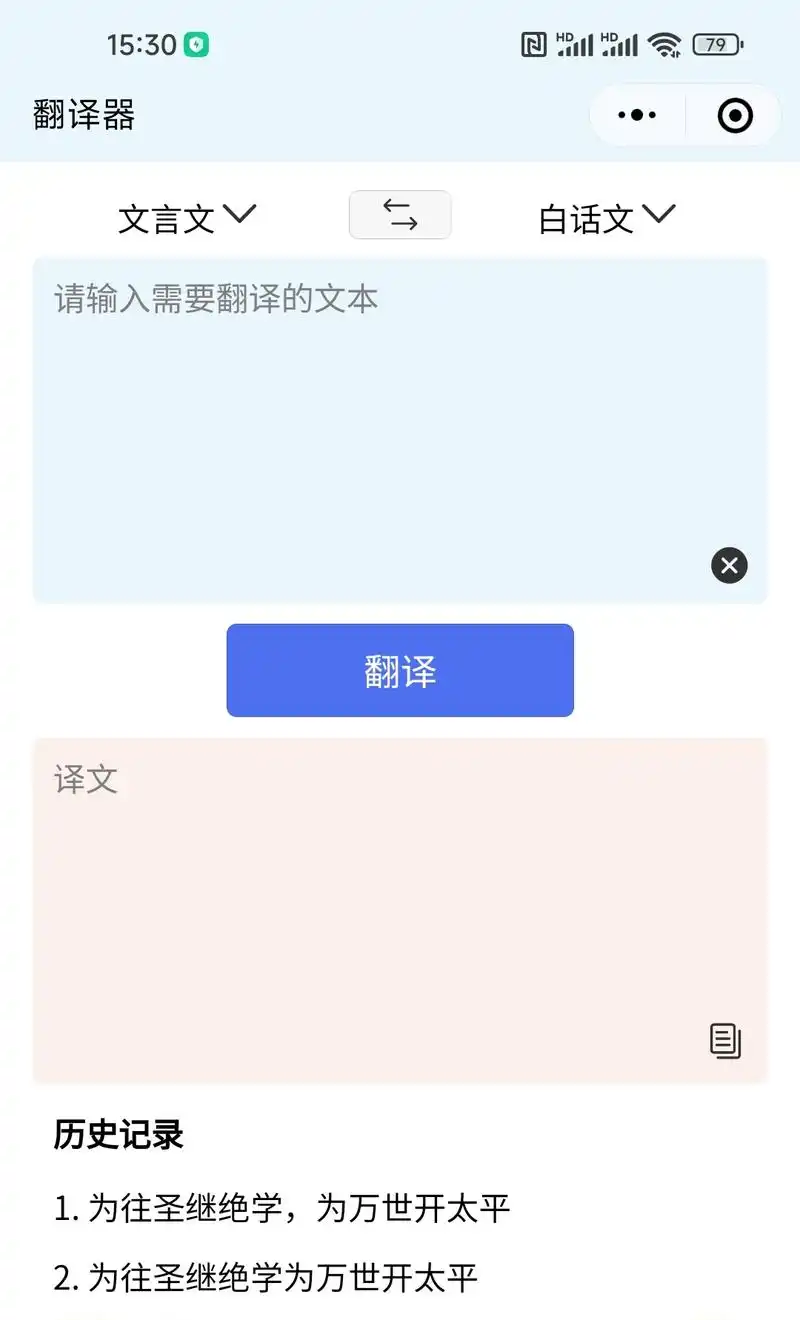The height and width of the screenshot is (1320, 800).
Task: Toggle the clear button in input box
Action: (729, 565)
